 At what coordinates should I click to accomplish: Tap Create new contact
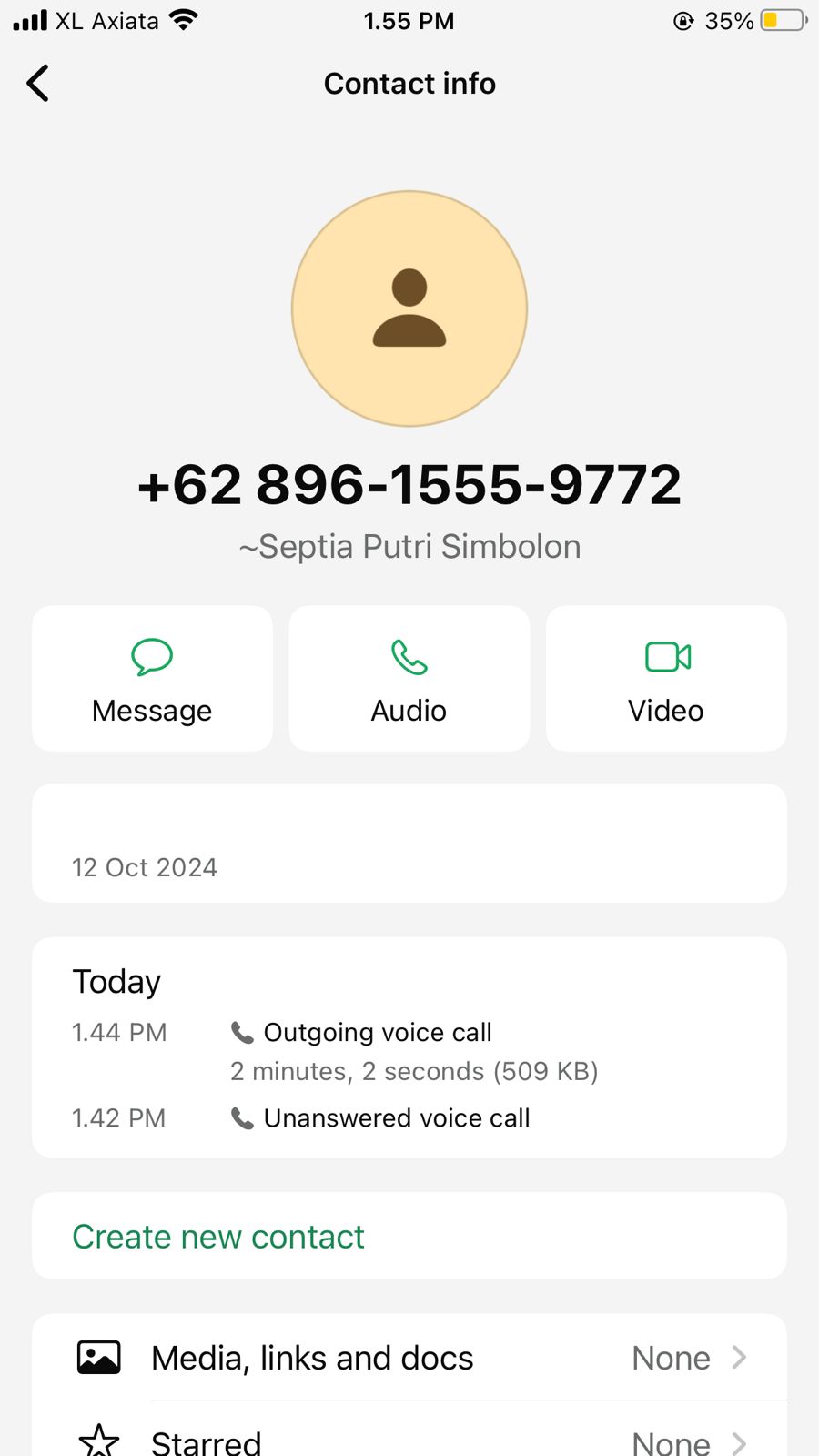click(218, 1237)
